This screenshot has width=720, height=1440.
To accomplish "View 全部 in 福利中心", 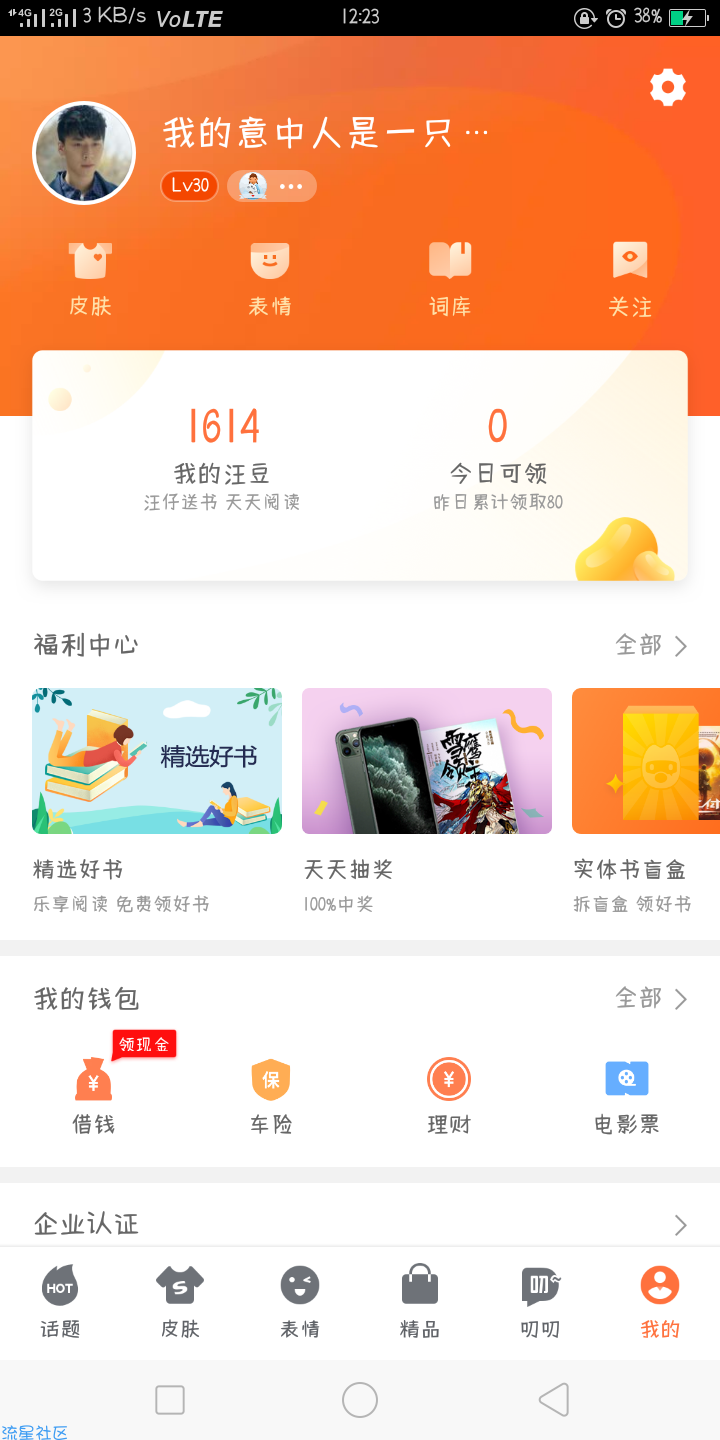I will 651,645.
